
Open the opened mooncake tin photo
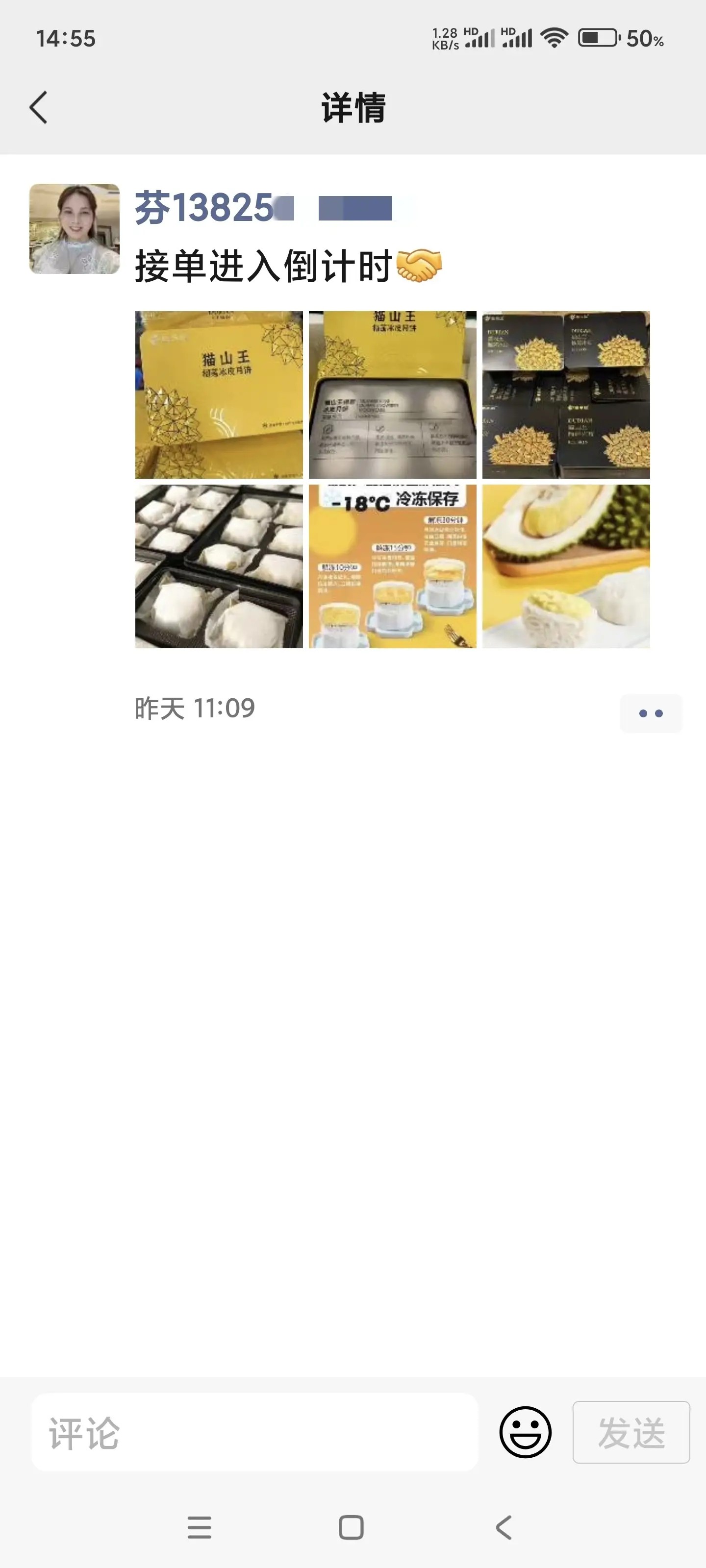(392, 394)
